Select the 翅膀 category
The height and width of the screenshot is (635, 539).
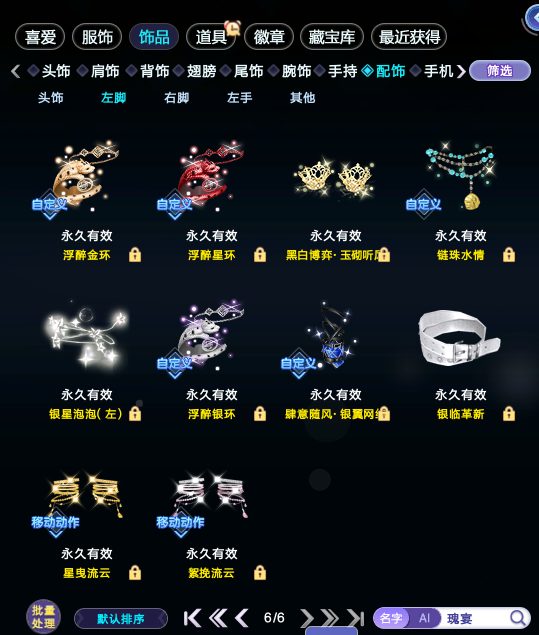pos(202,71)
